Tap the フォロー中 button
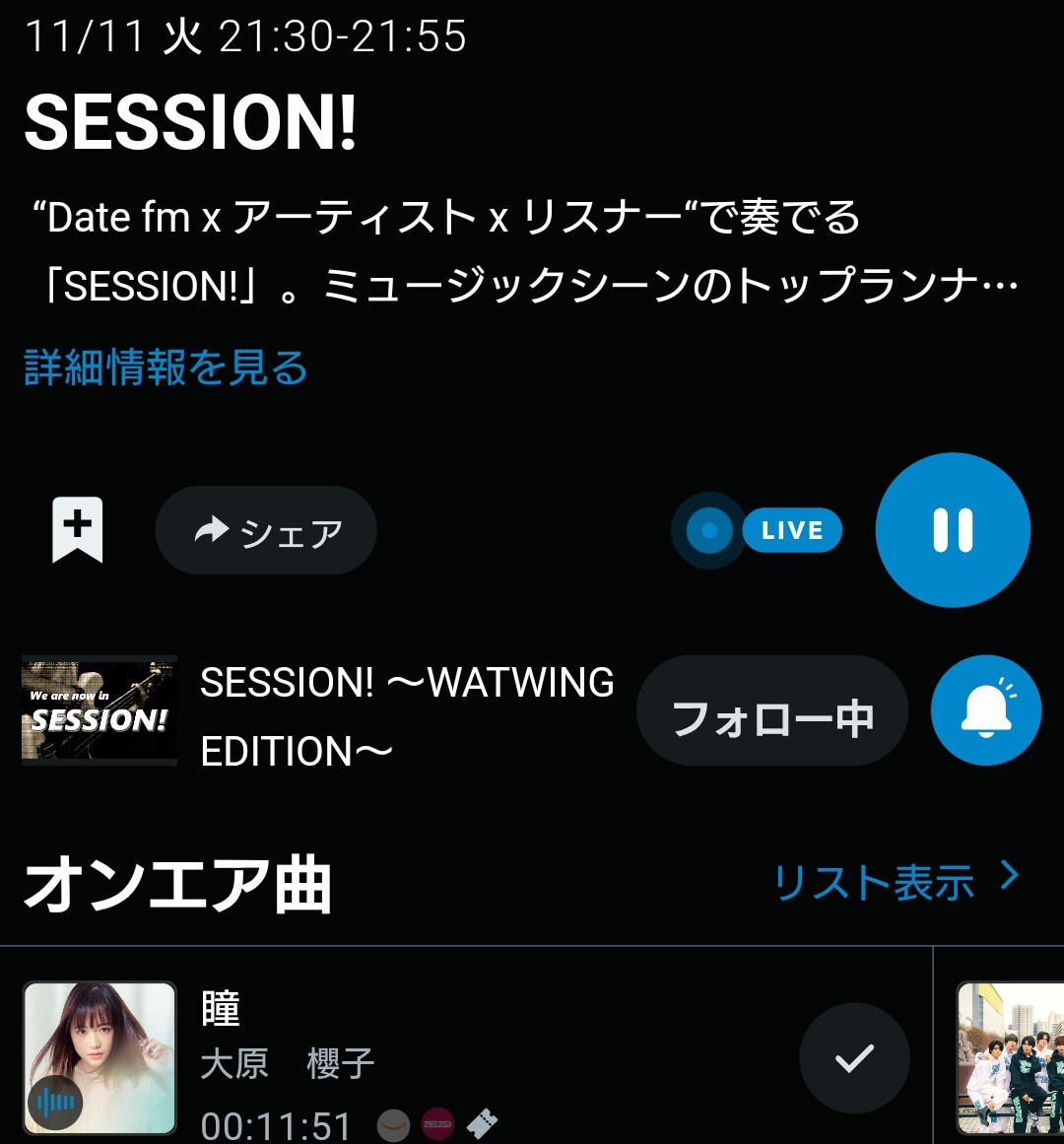 click(x=771, y=718)
